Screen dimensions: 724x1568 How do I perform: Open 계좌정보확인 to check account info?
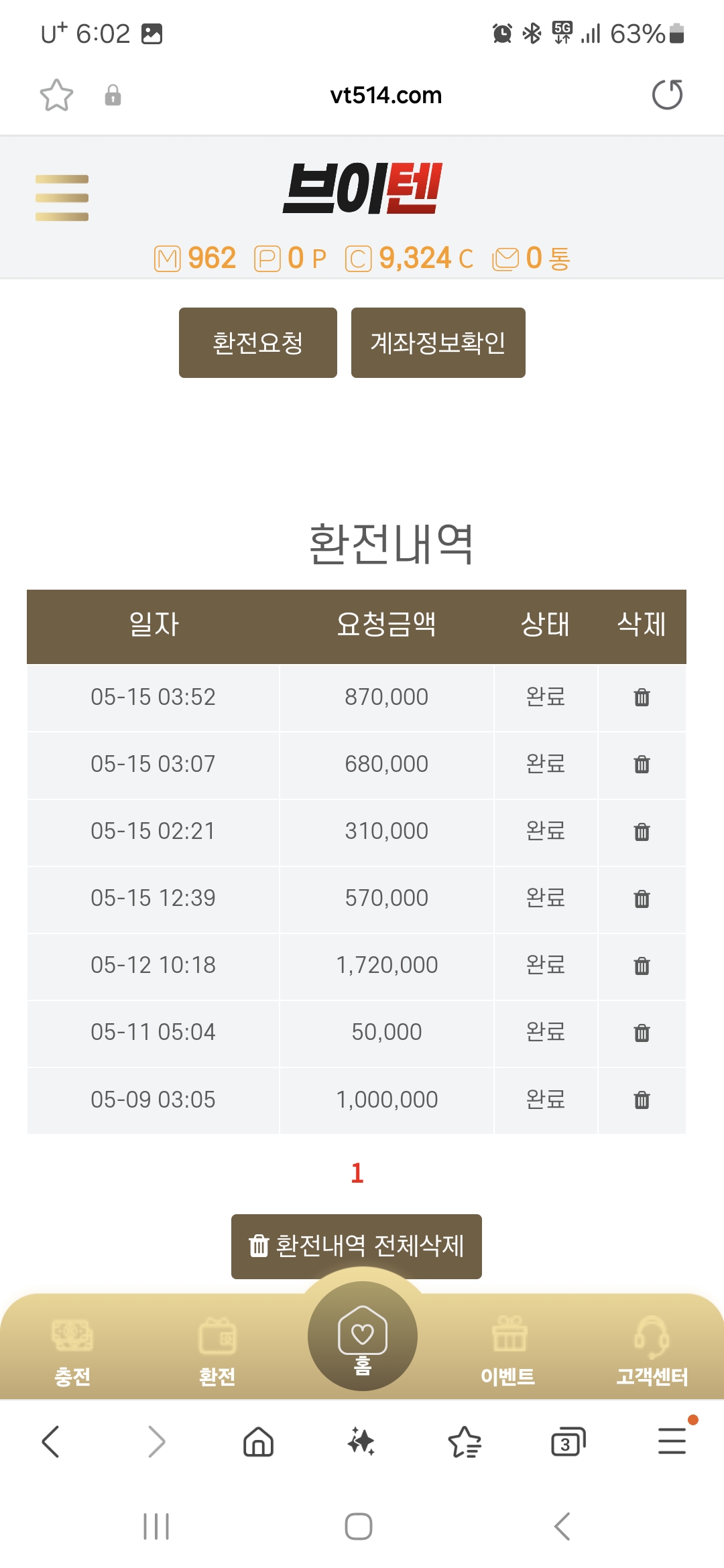click(x=438, y=342)
